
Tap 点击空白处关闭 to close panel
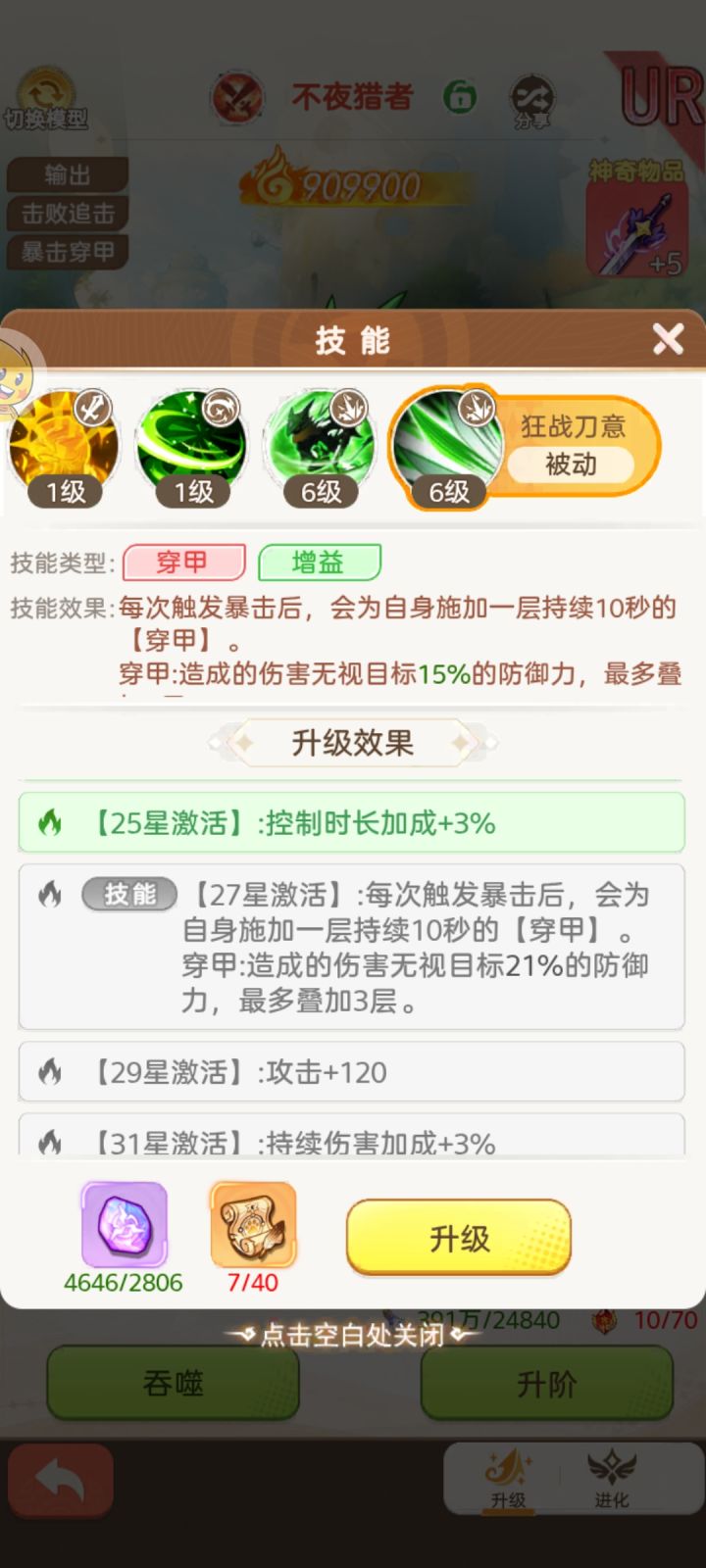353,1335
